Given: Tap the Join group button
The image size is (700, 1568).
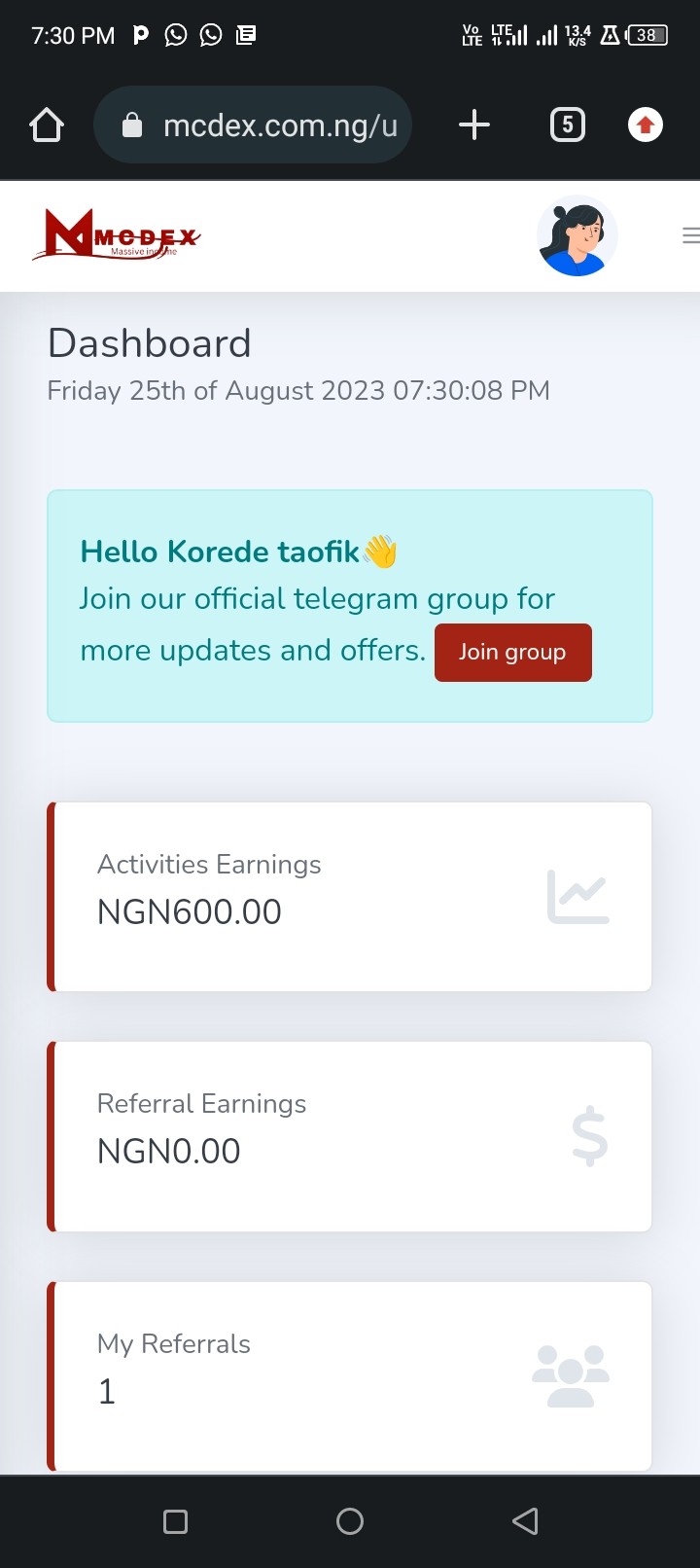Looking at the screenshot, I should (x=512, y=653).
